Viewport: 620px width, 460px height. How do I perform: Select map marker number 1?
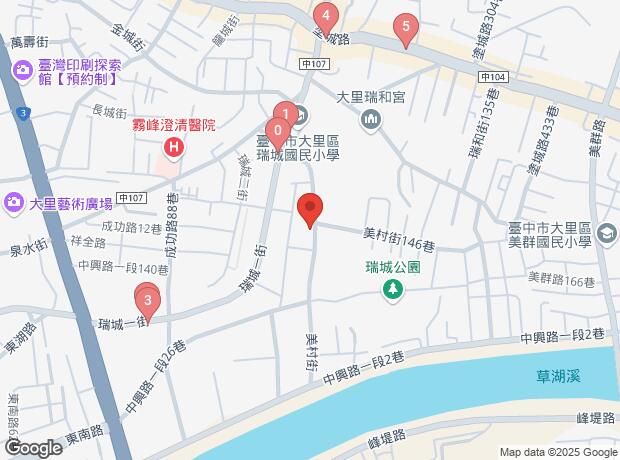coord(284,114)
